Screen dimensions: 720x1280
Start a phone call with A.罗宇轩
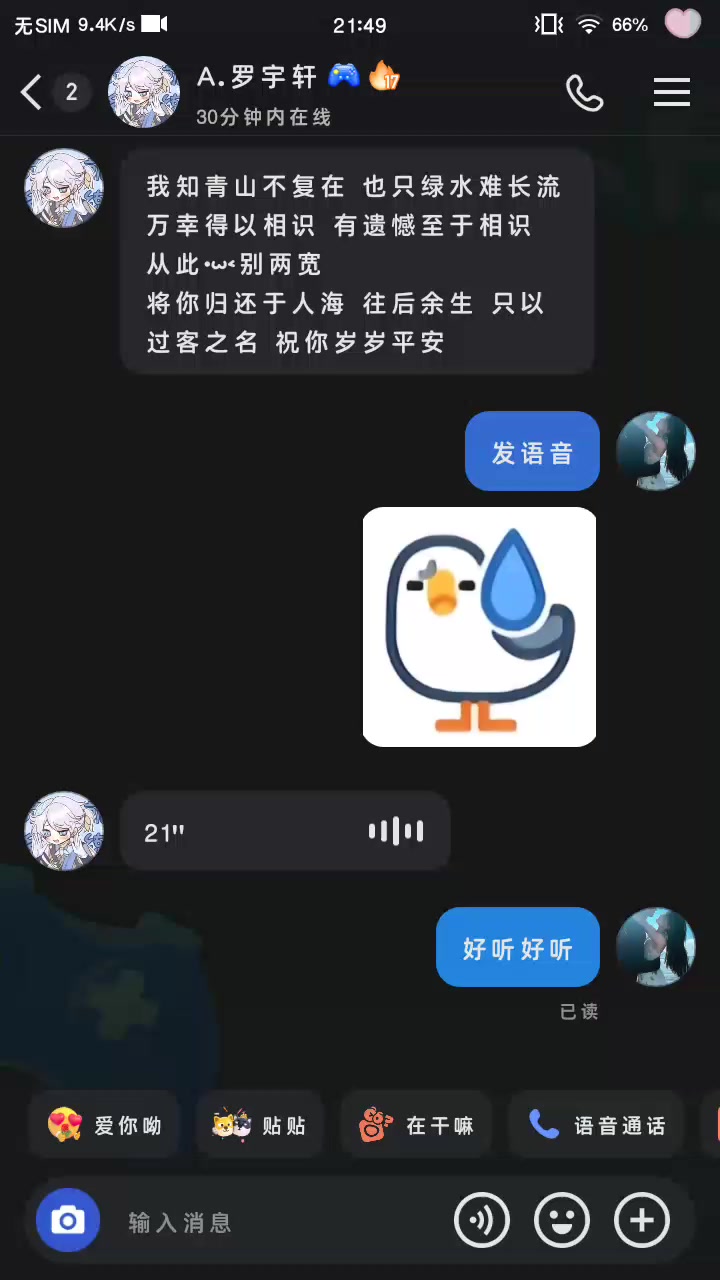click(584, 93)
